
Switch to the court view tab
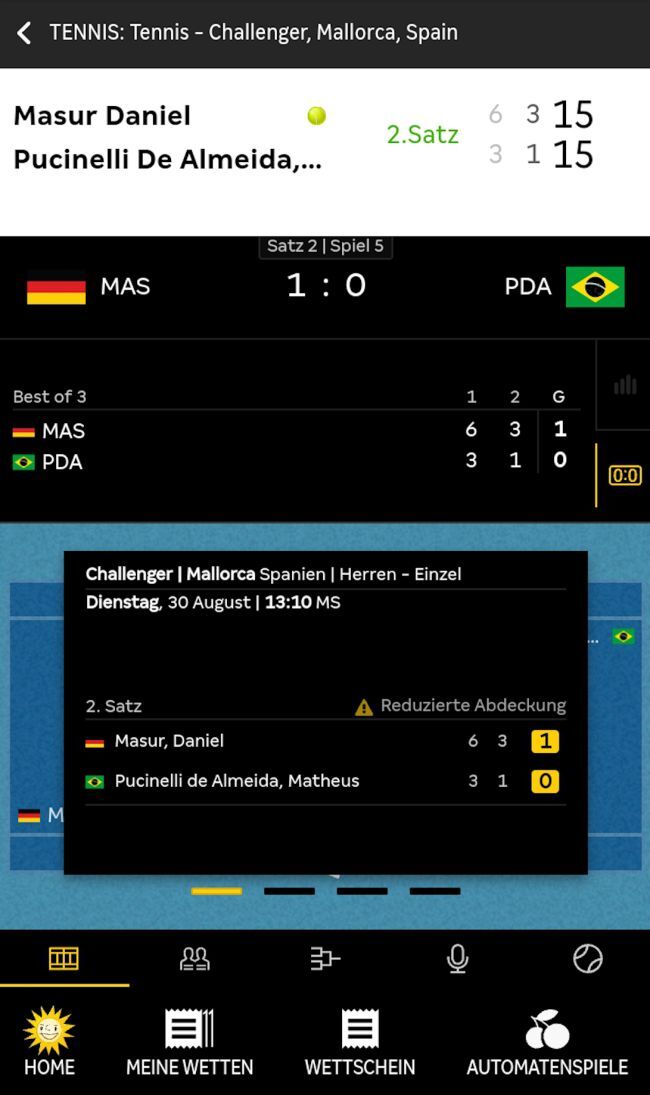(64, 959)
